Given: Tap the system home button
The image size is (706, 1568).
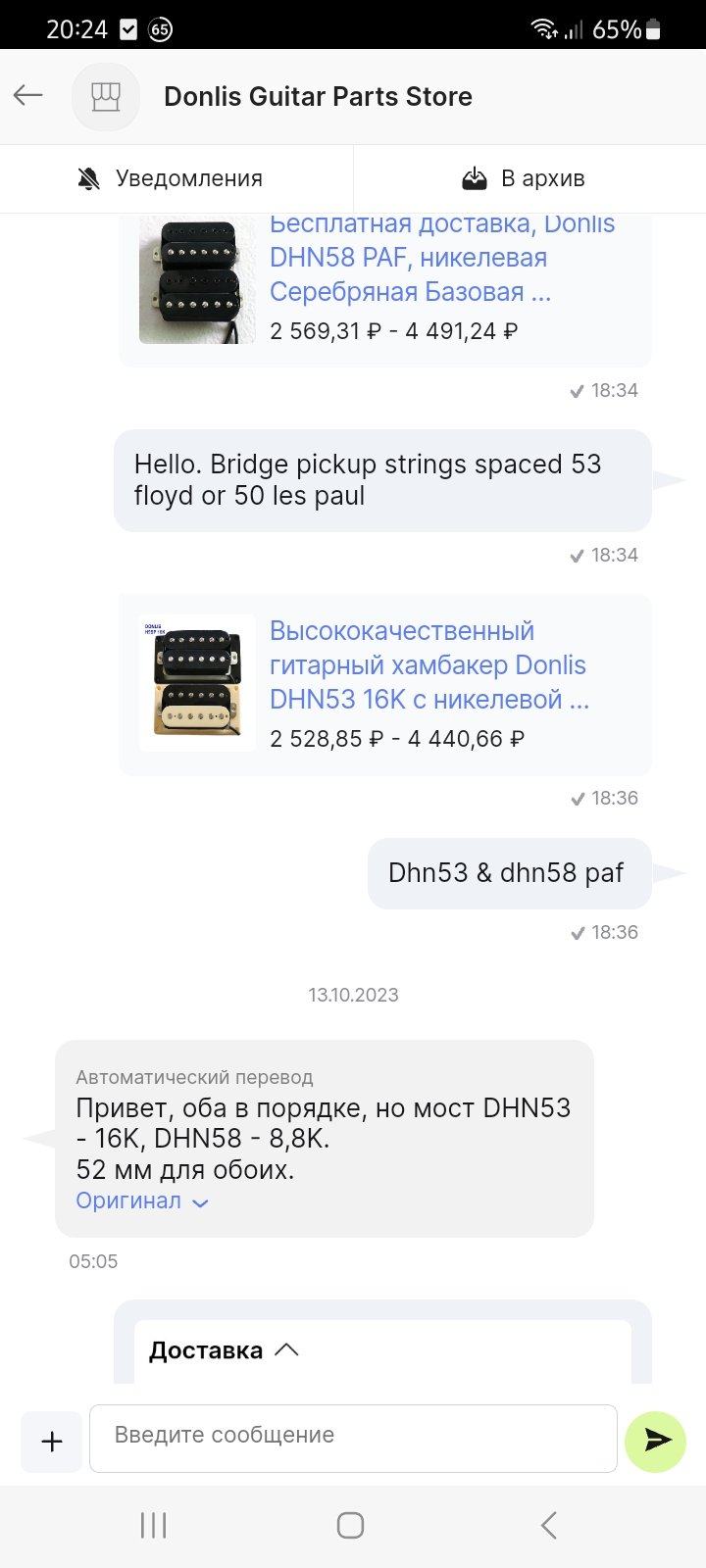Looking at the screenshot, I should 350,1525.
